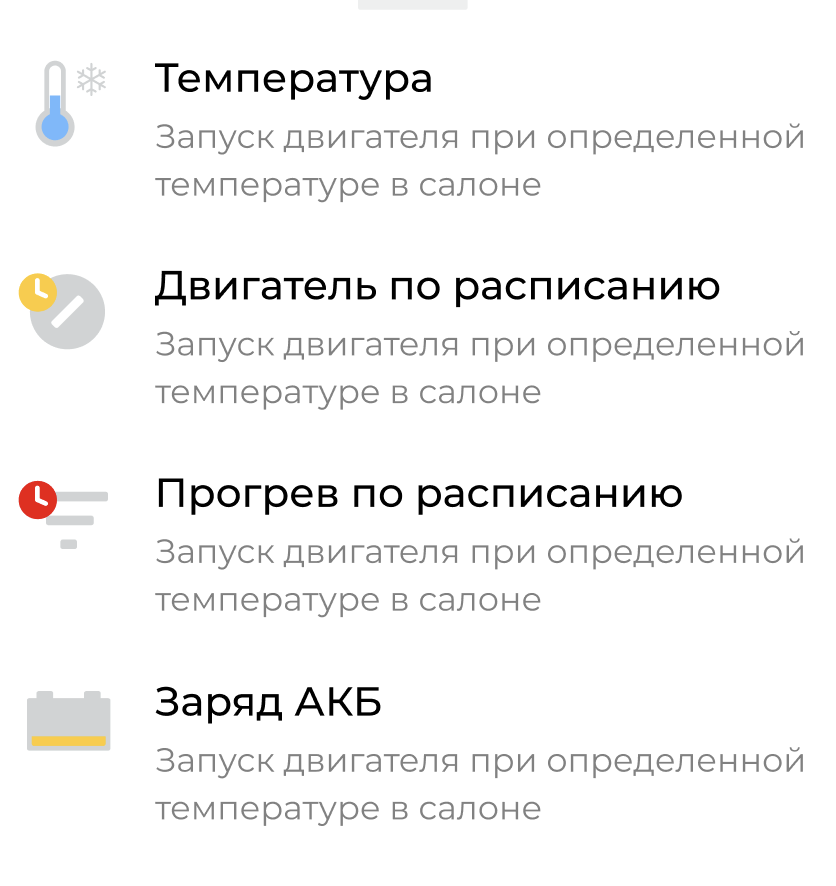Viewport: 836px width, 886px height.
Task: Select Двигатель по расписанию
Action: click(x=437, y=288)
